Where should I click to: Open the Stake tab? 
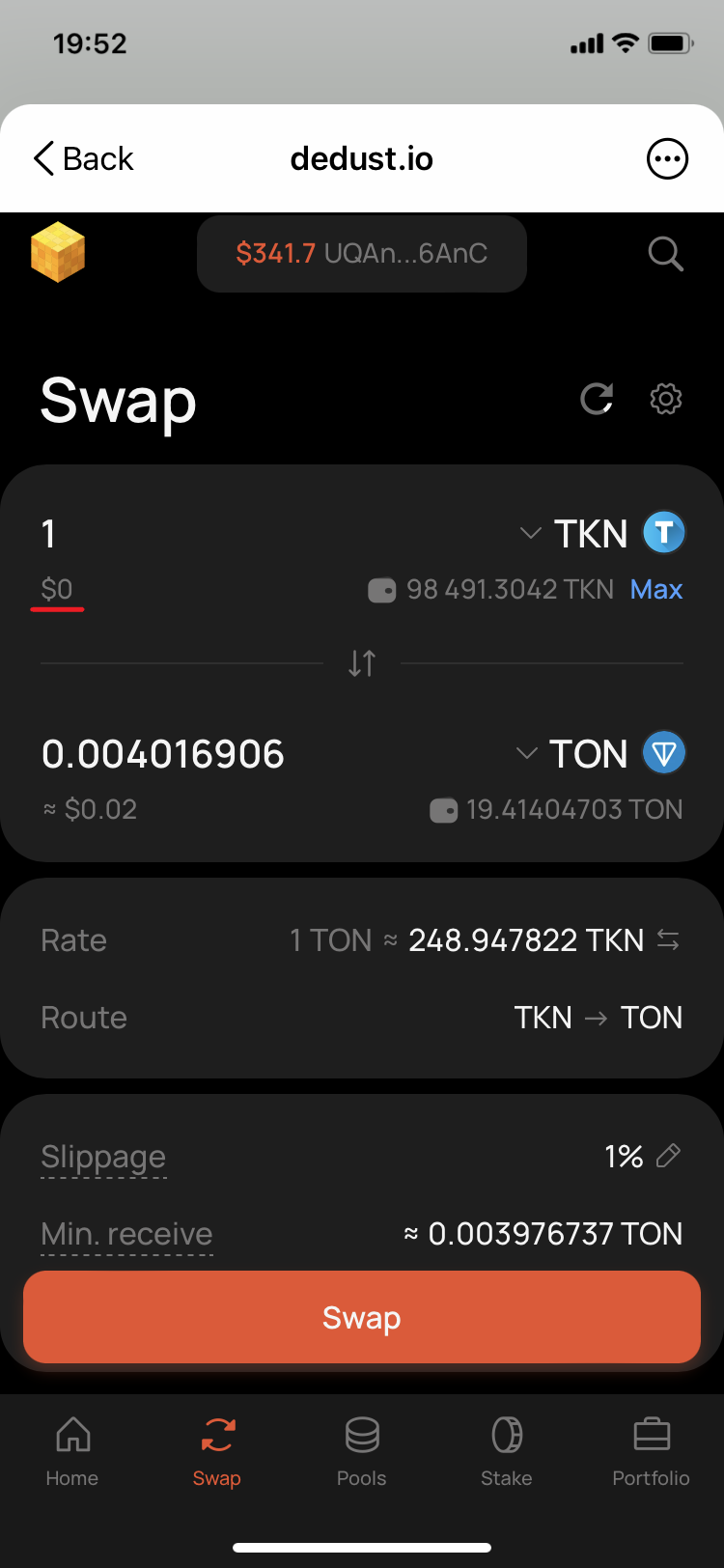(x=507, y=1451)
